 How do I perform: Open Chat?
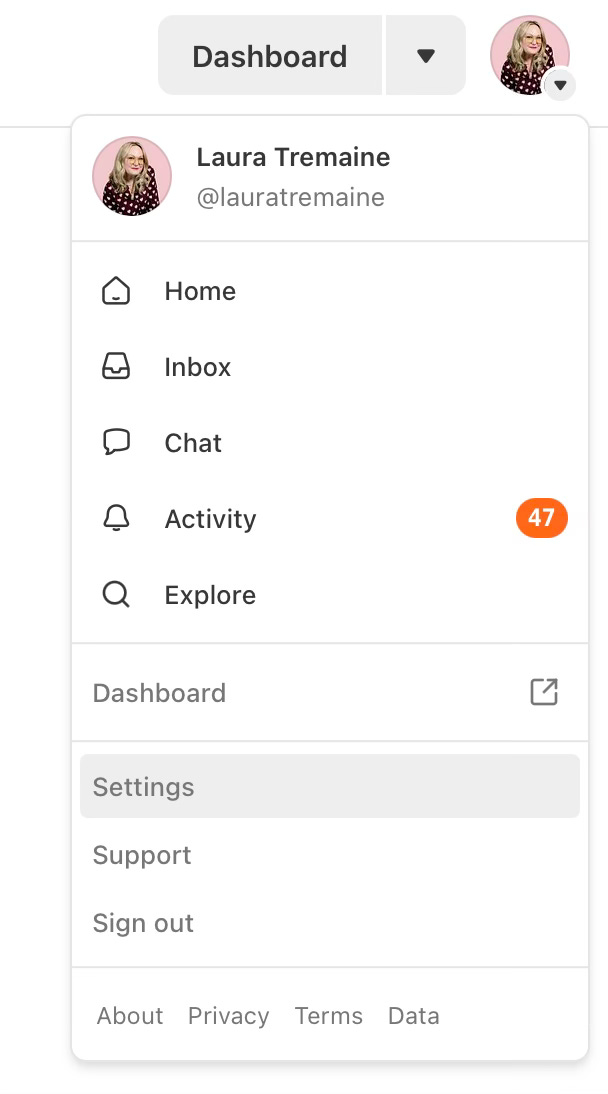(x=193, y=444)
